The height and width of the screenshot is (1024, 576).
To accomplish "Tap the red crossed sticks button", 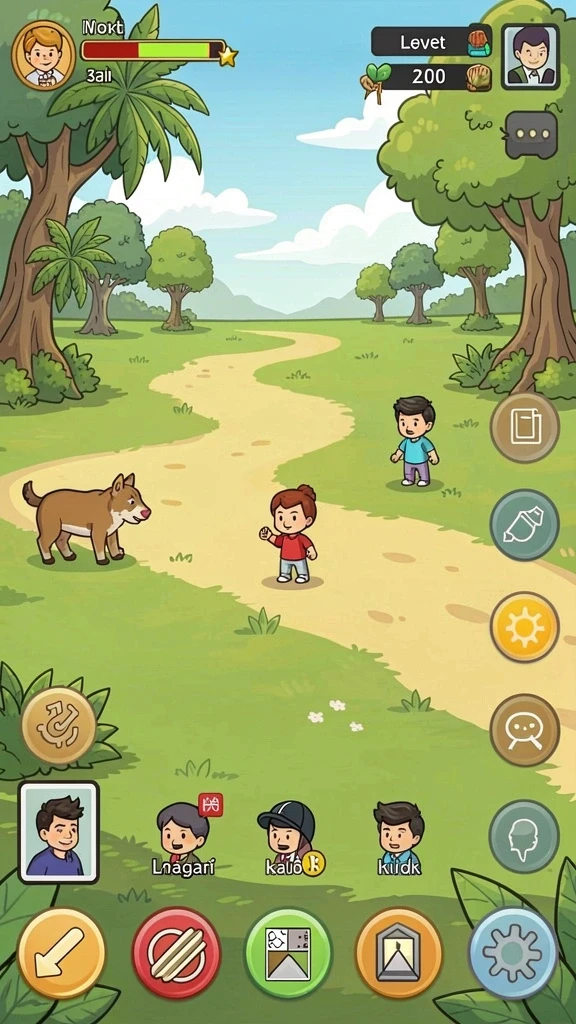I will (176, 952).
